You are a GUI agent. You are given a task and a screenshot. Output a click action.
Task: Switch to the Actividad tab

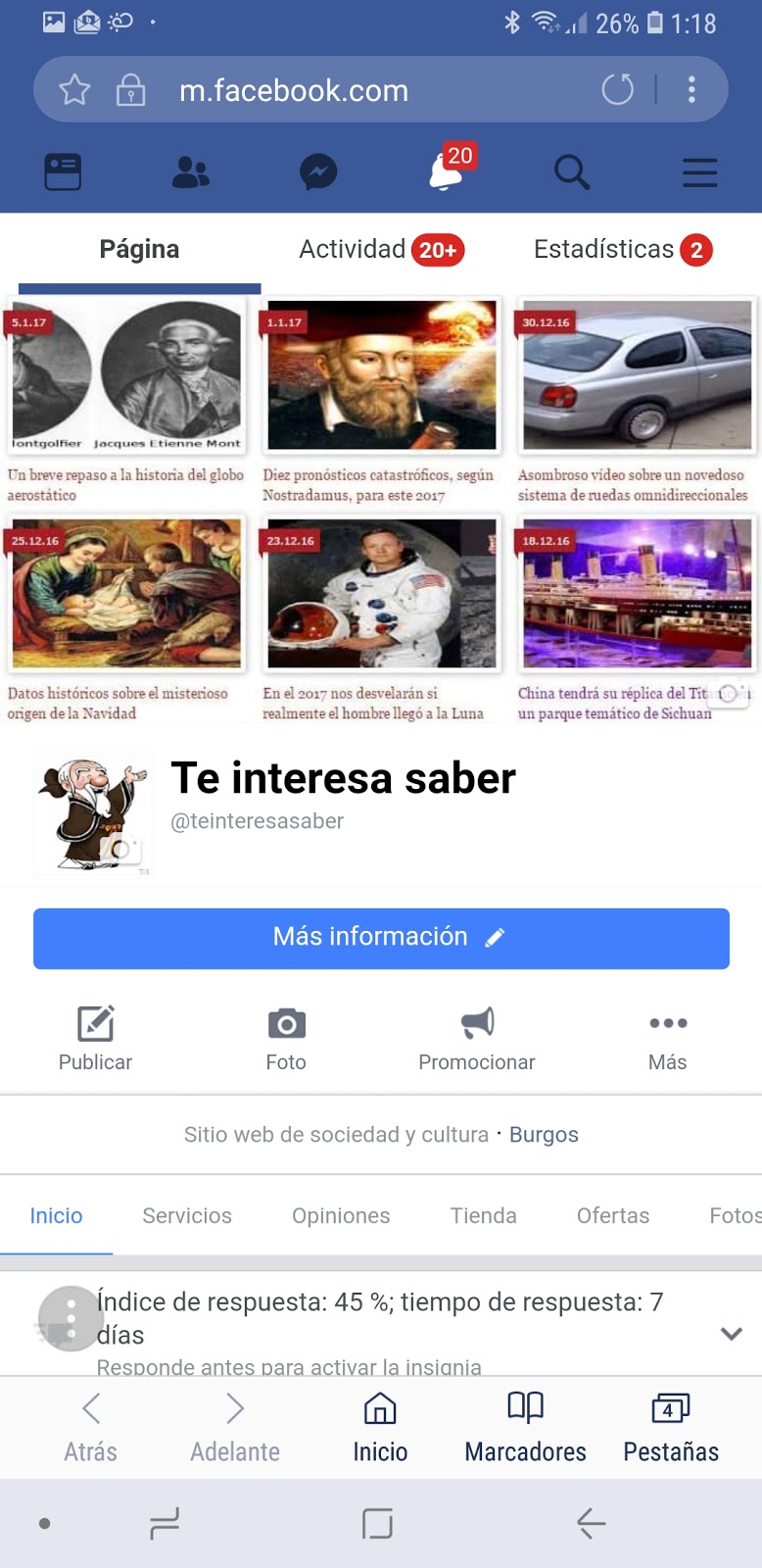[x=380, y=250]
